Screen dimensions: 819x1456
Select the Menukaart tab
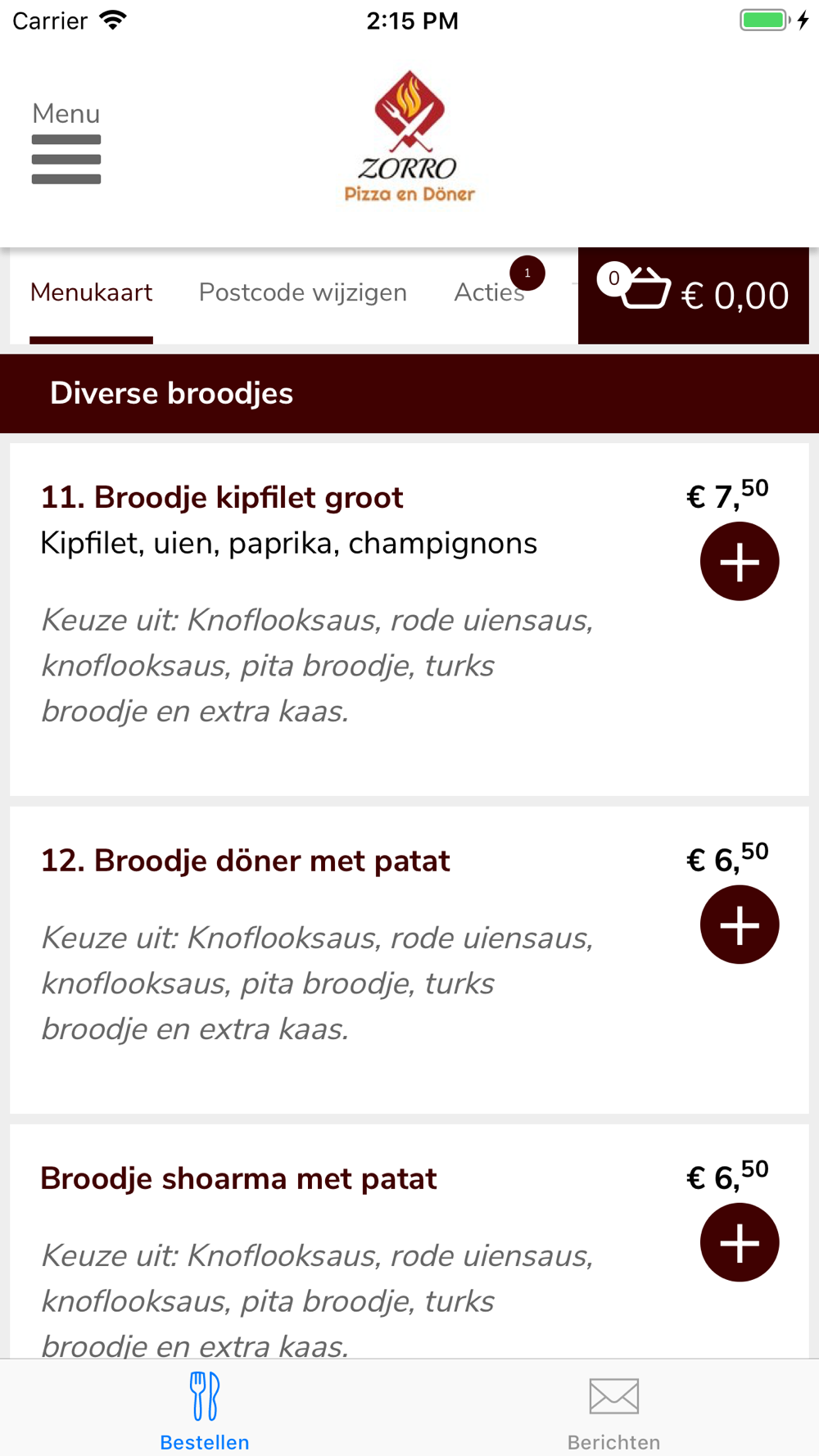tap(91, 292)
